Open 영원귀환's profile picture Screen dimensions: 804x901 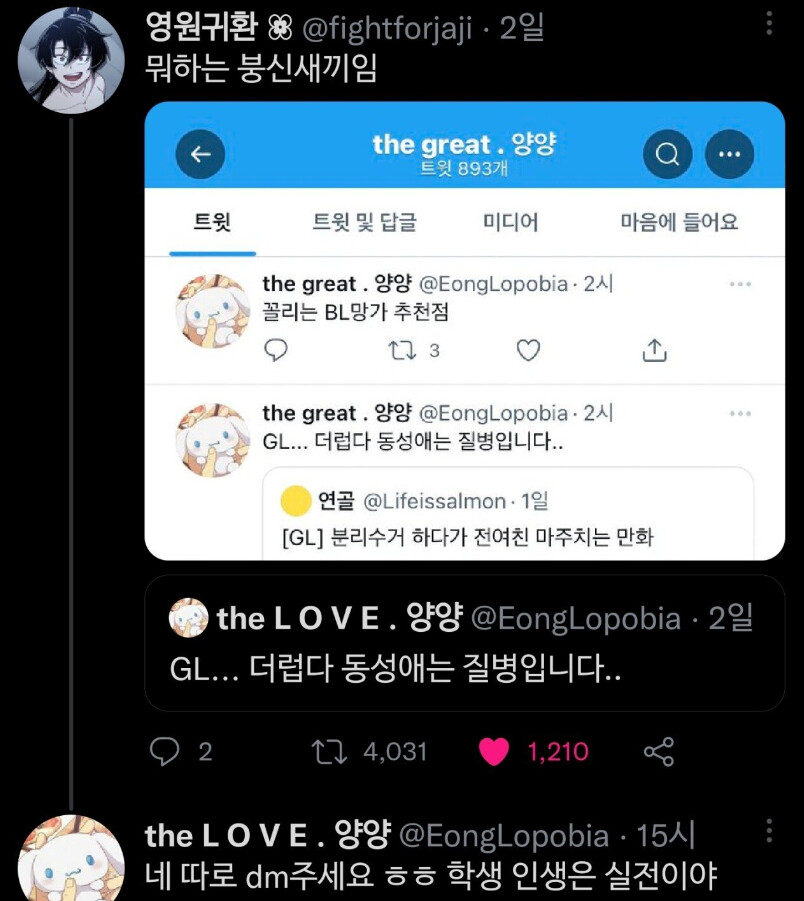[71, 60]
